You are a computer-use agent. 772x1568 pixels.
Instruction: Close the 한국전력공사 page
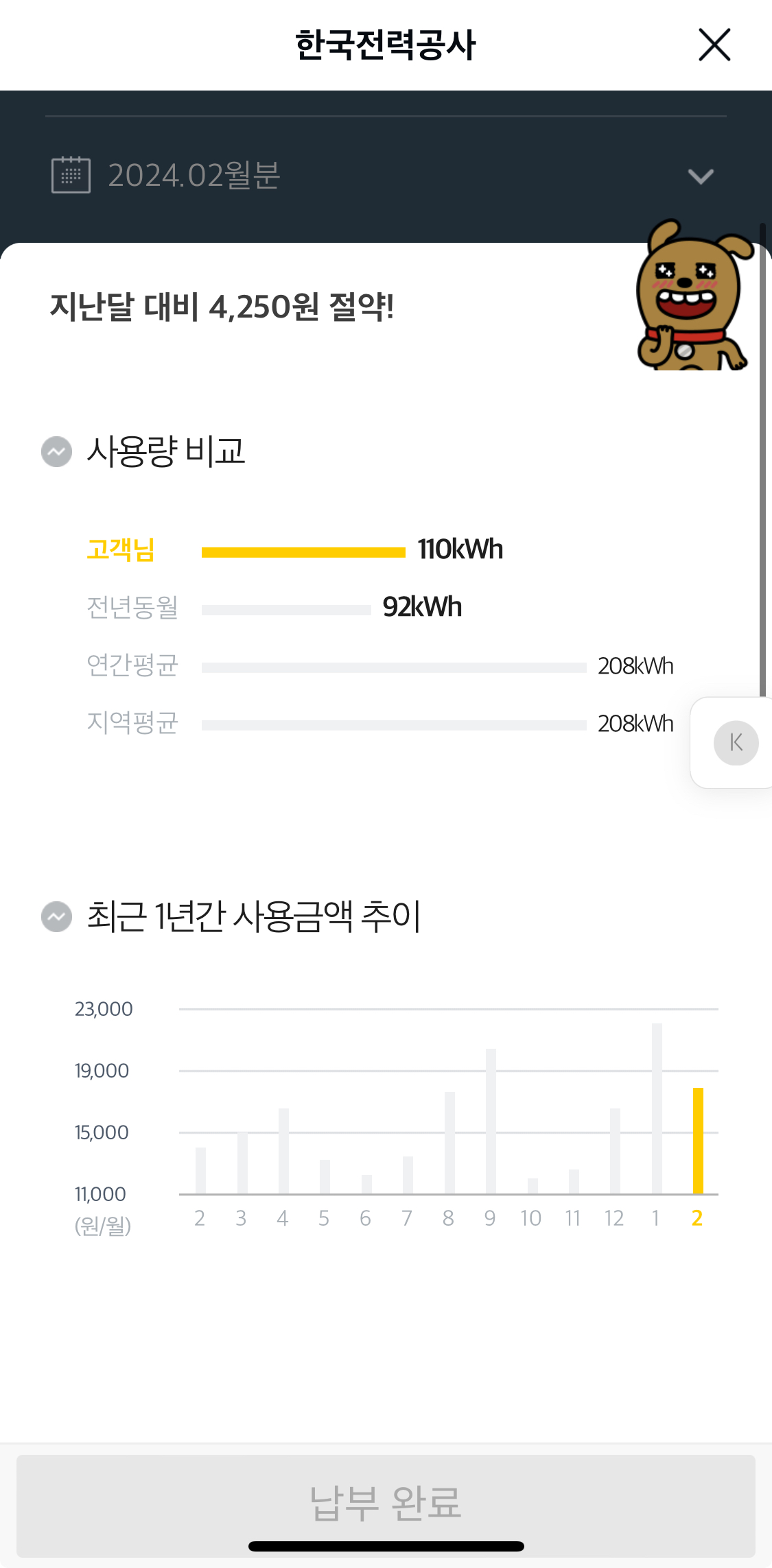[714, 45]
